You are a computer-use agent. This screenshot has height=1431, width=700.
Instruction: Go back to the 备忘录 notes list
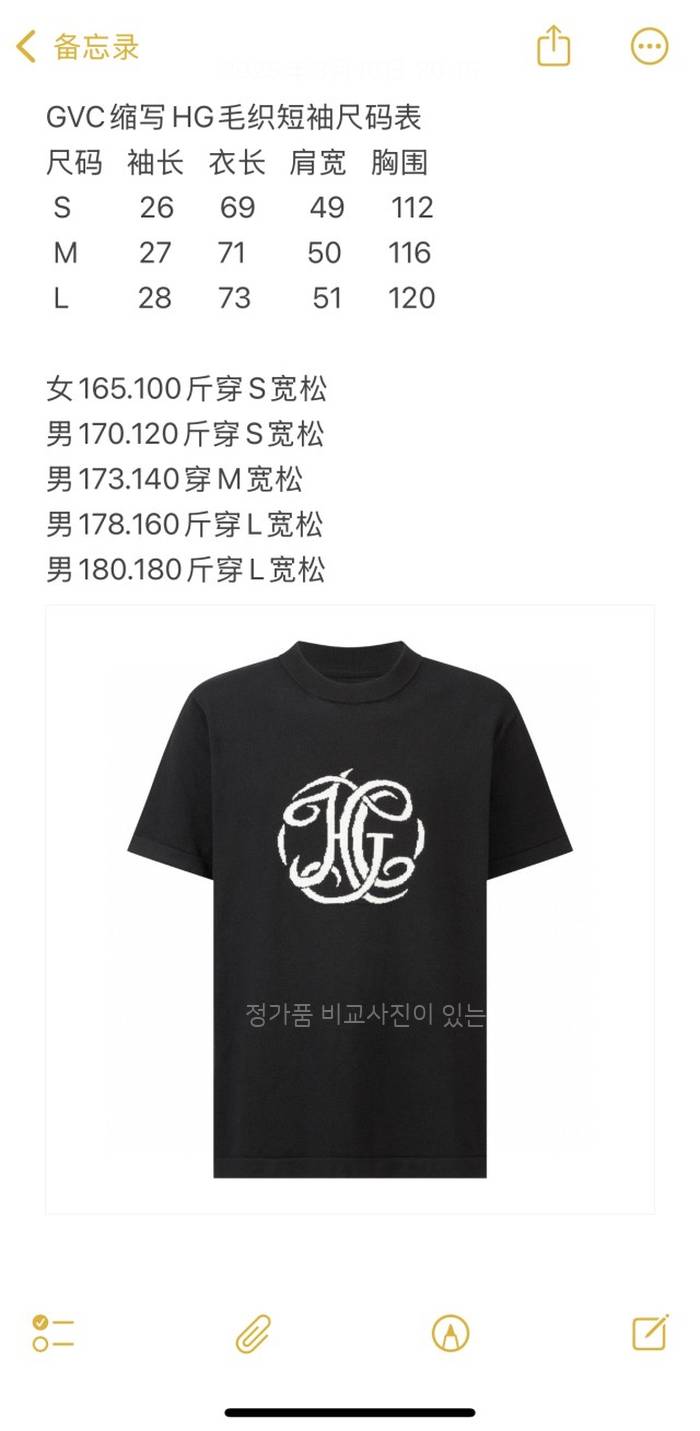tap(78, 47)
